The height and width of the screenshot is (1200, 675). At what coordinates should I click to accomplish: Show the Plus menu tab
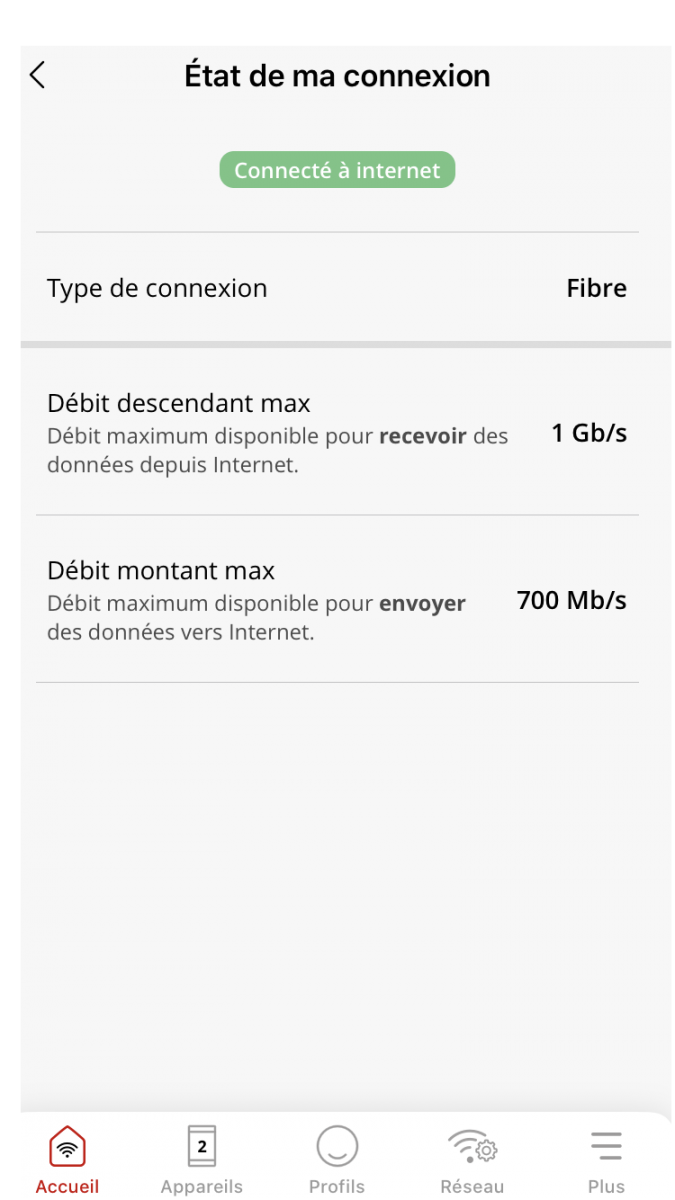[x=606, y=1158]
